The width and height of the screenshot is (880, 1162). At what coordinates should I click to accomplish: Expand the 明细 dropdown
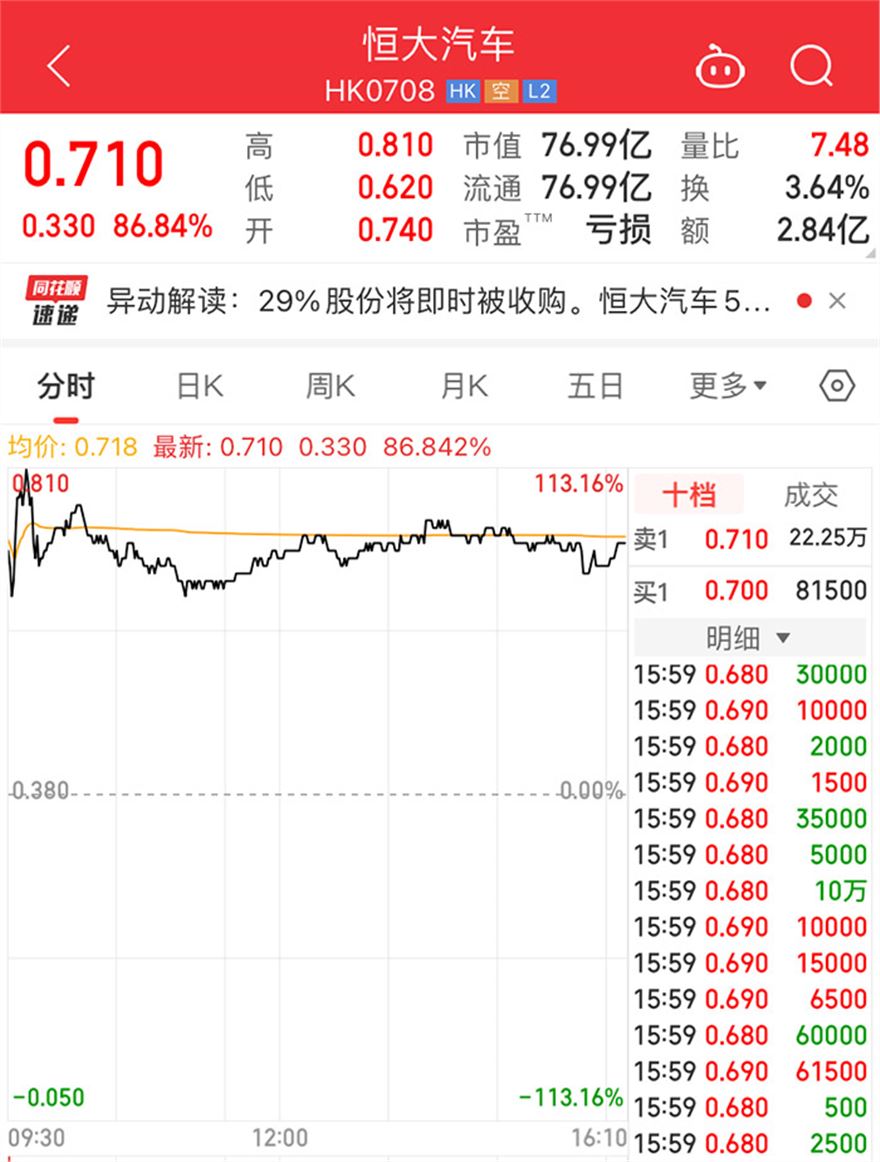pos(749,638)
